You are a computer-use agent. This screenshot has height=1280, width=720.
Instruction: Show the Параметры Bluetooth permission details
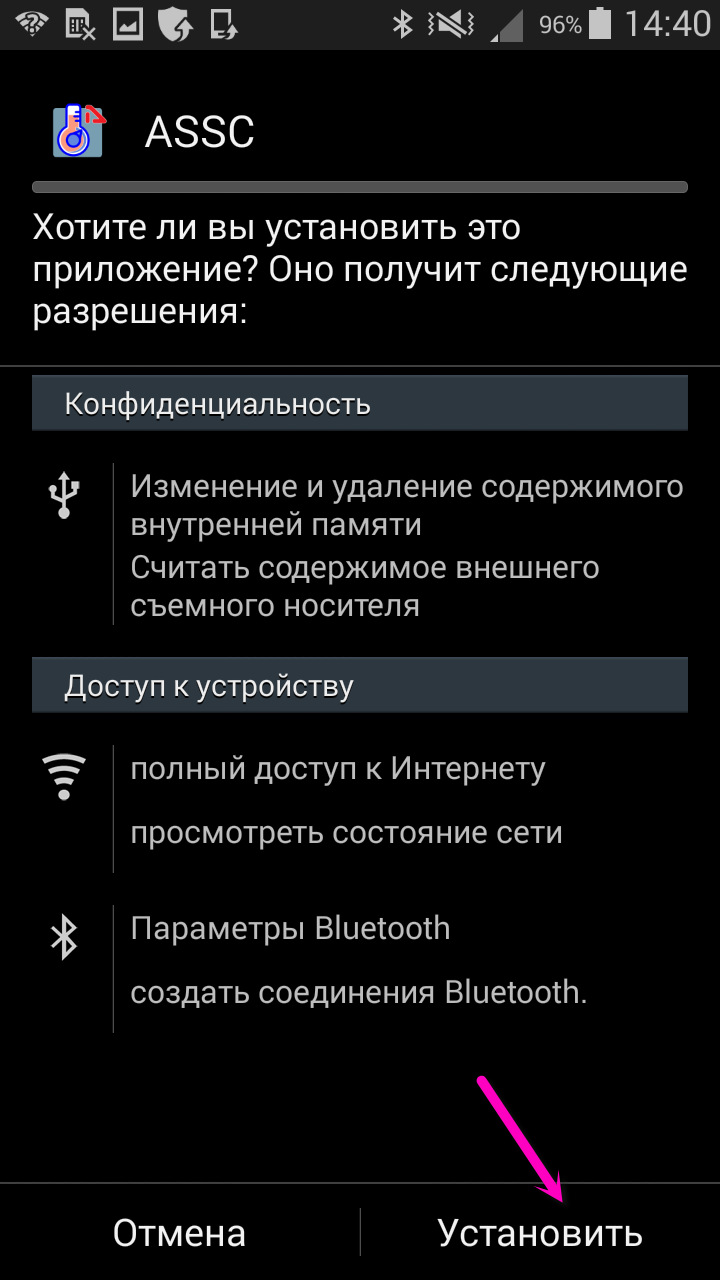click(x=290, y=929)
